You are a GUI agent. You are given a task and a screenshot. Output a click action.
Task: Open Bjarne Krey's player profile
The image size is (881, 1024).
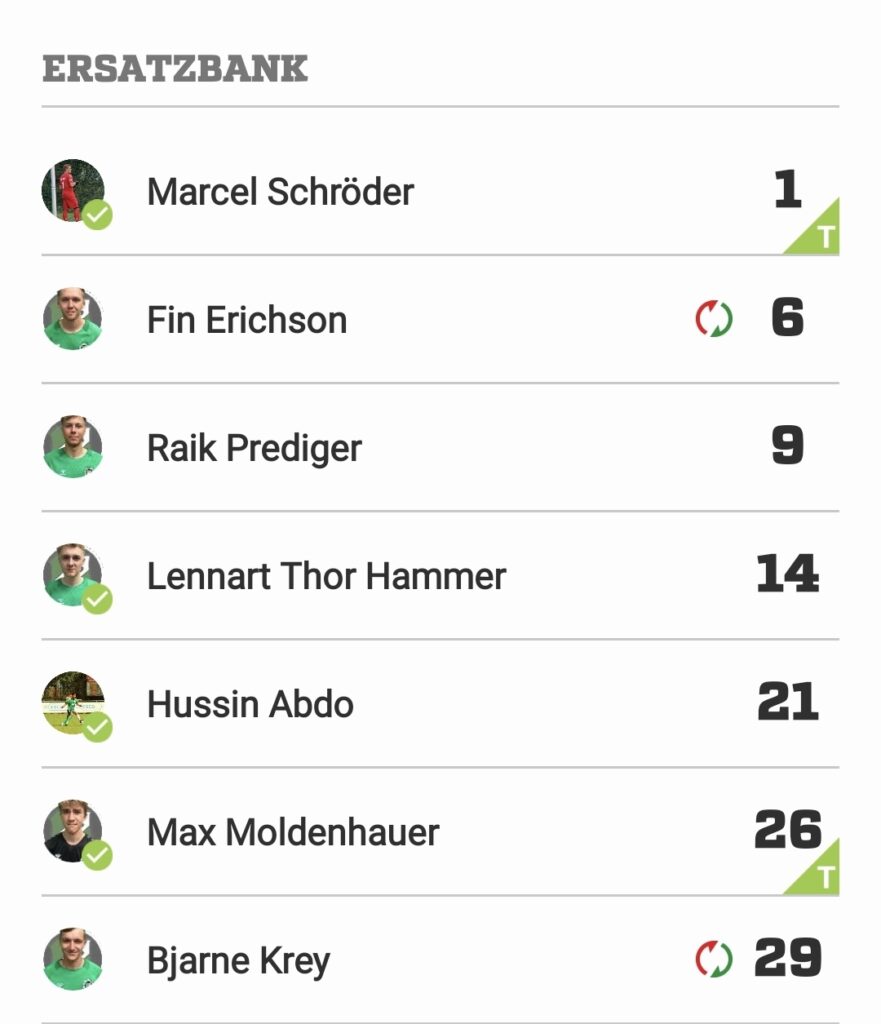pos(238,960)
